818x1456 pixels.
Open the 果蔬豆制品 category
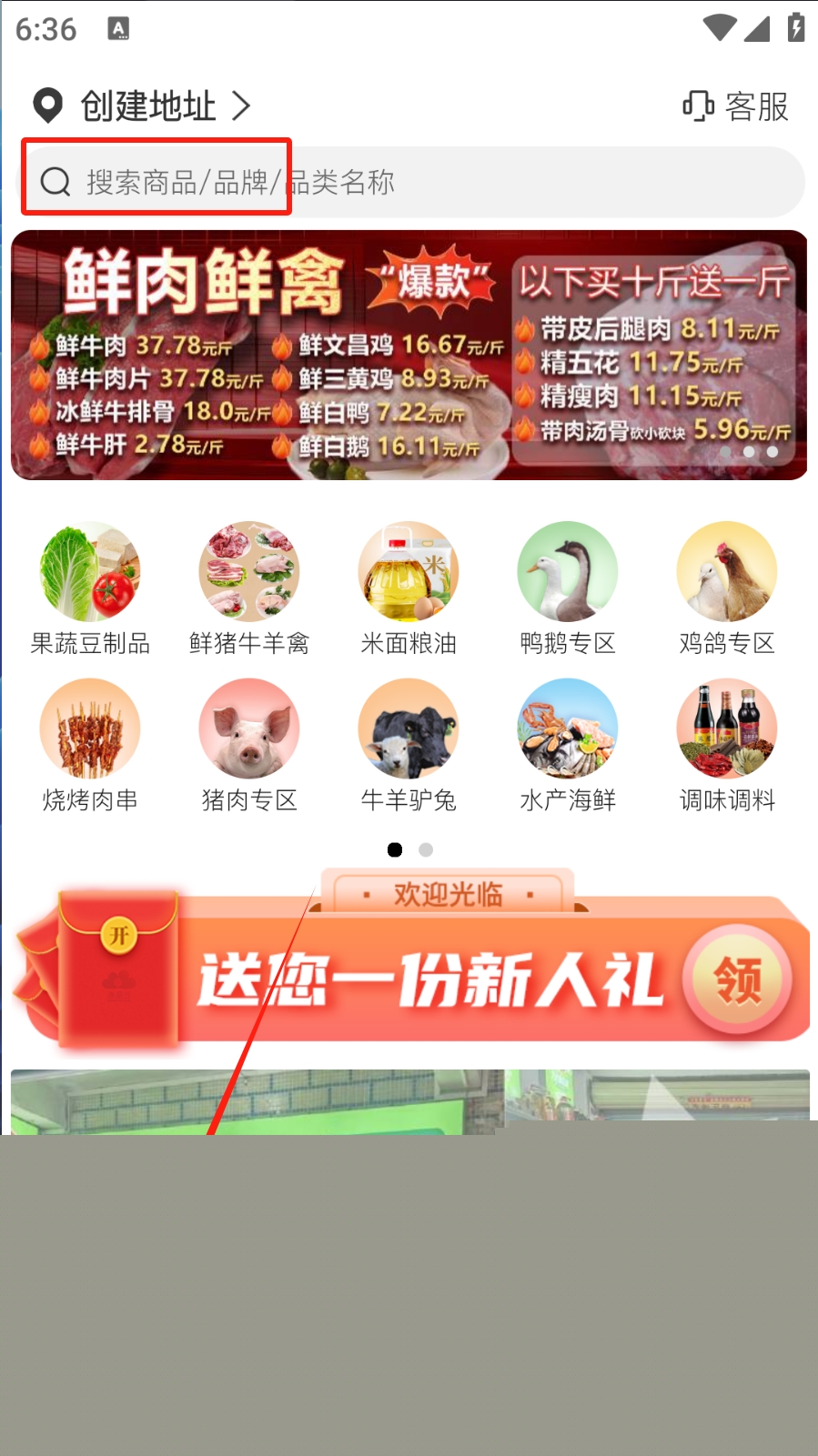pos(90,587)
